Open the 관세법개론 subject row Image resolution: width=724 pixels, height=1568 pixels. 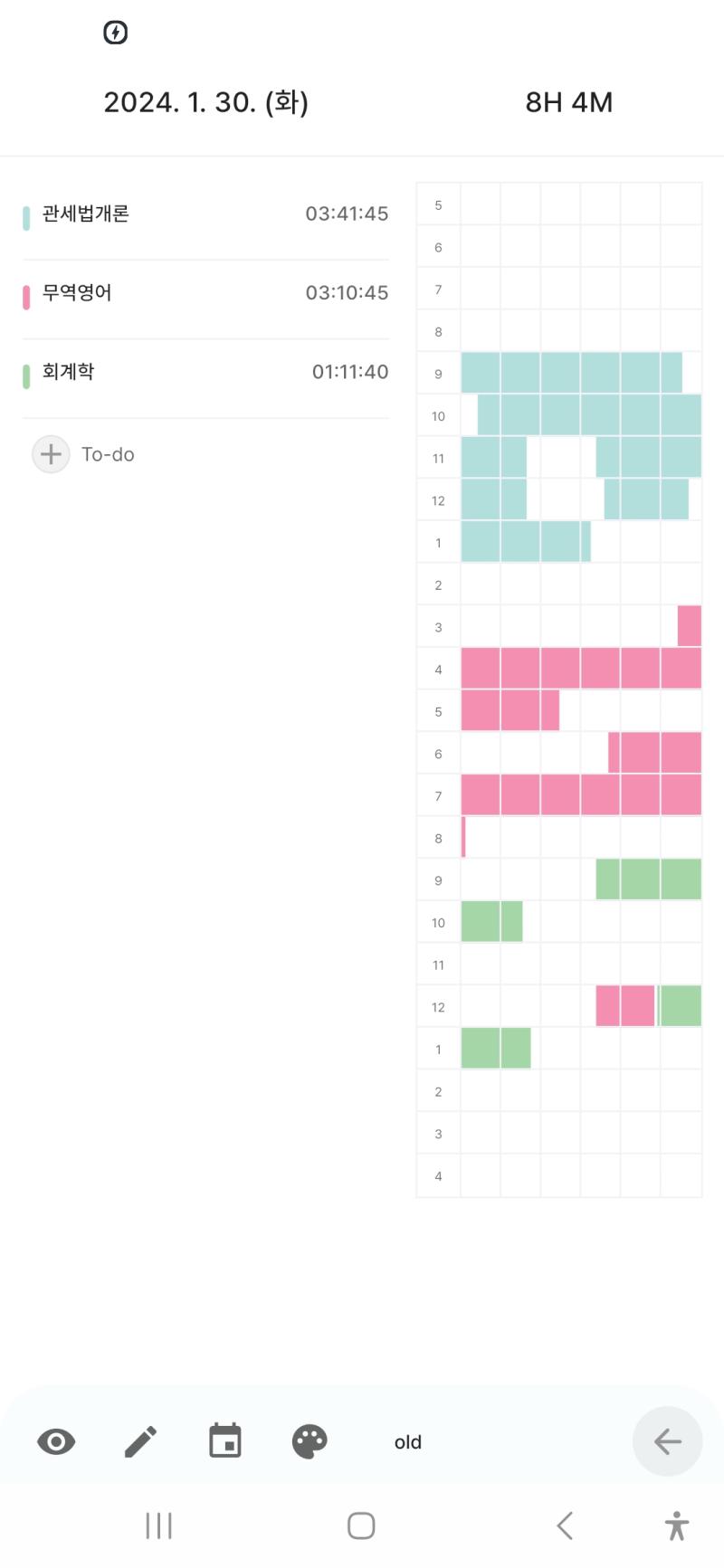(x=205, y=214)
